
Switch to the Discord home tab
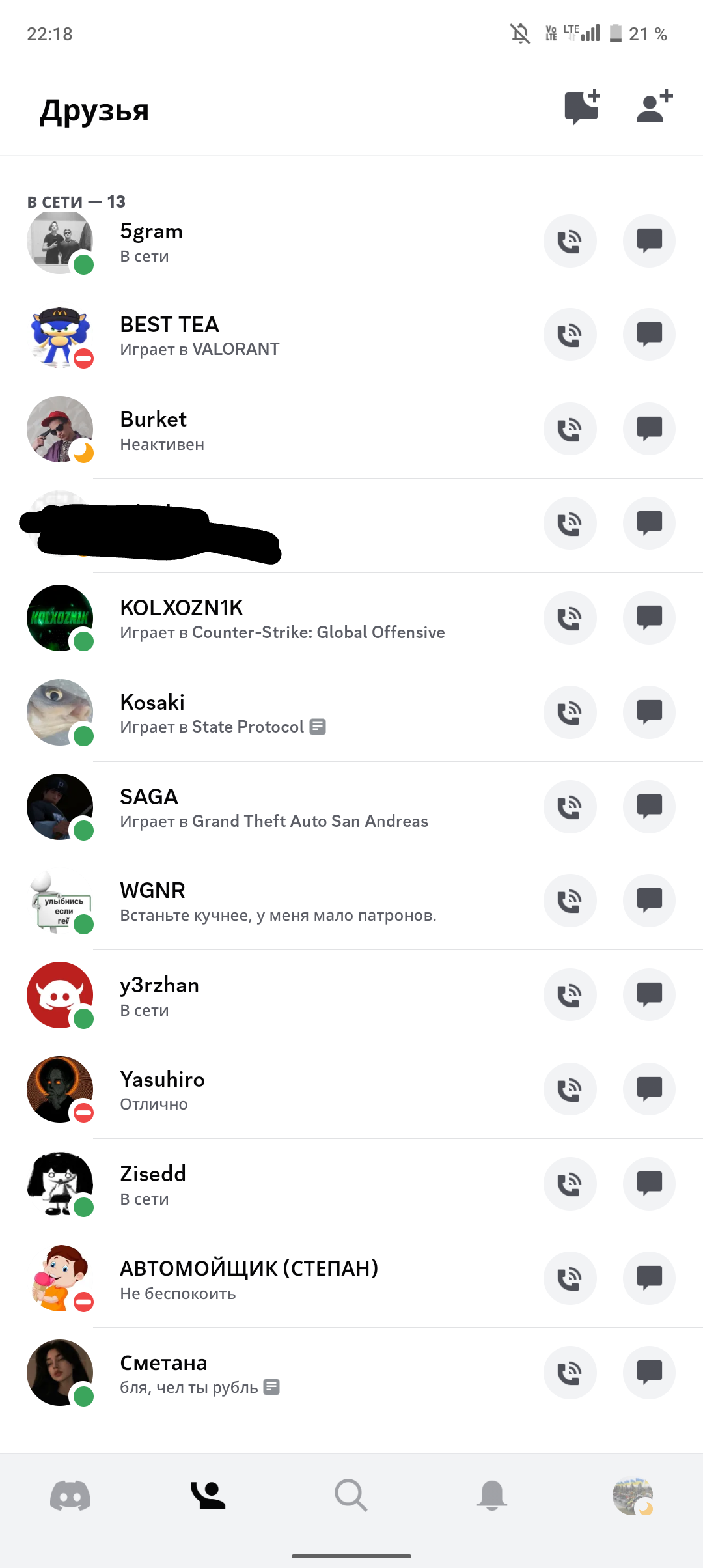(70, 1496)
